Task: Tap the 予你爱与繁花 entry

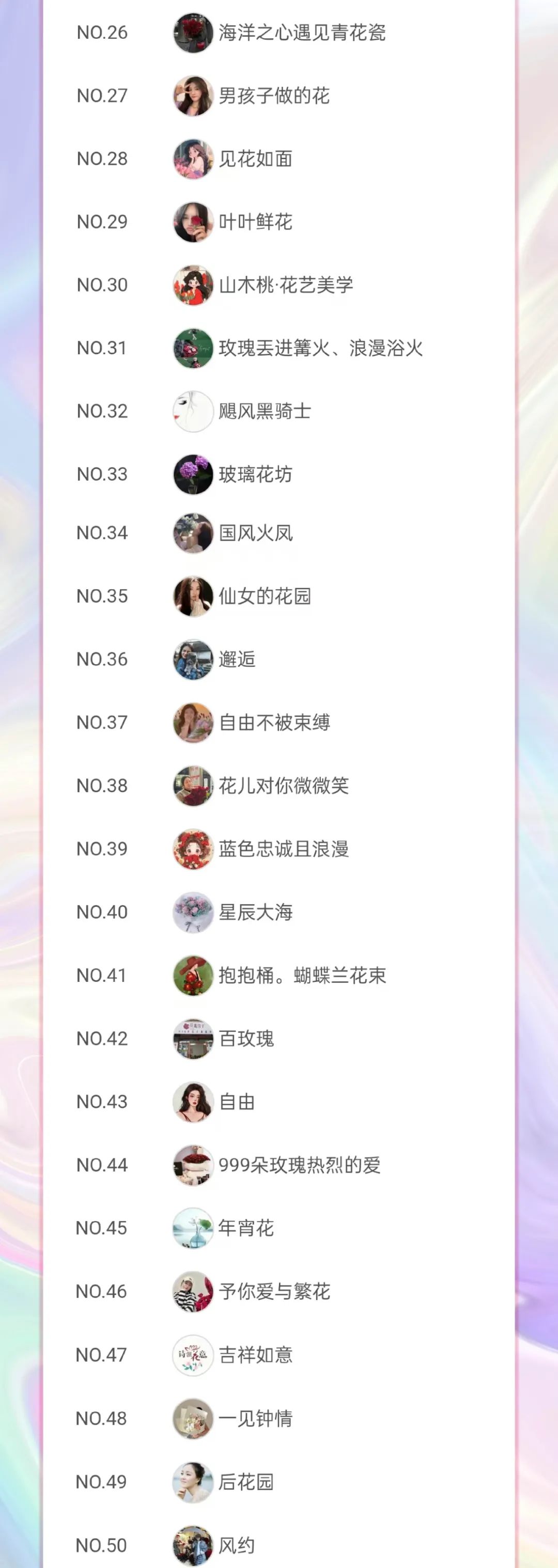Action: tap(273, 1292)
